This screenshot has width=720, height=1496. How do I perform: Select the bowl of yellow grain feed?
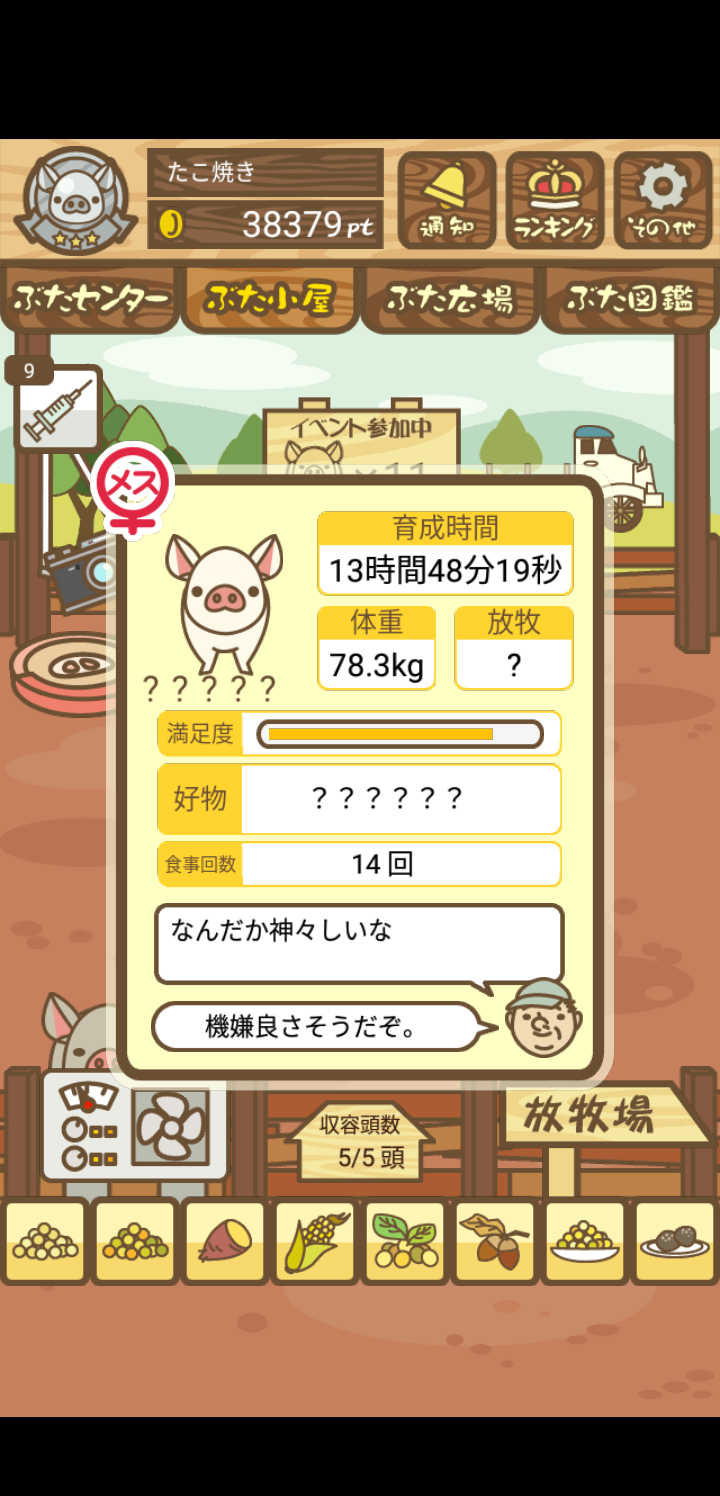585,1241
